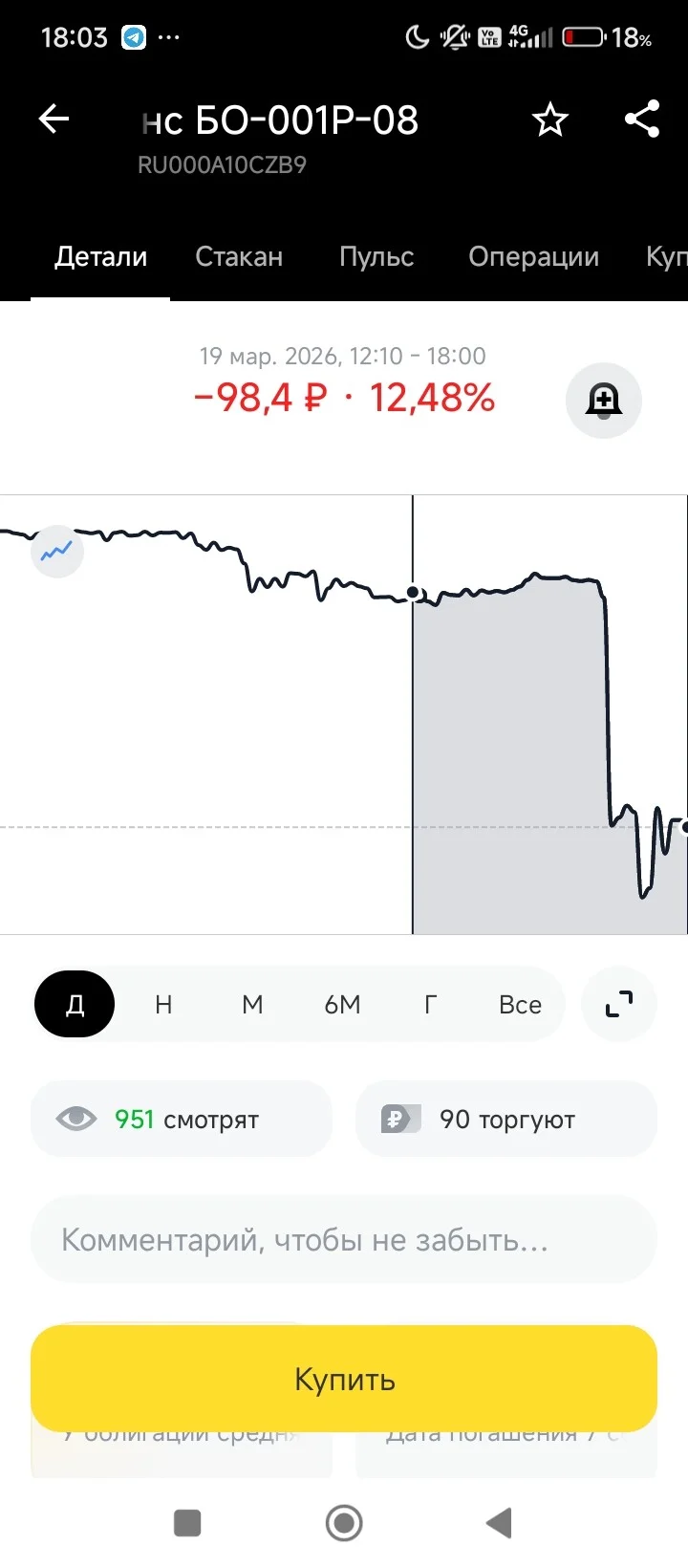Open the 90 торгуют chip

point(506,1119)
